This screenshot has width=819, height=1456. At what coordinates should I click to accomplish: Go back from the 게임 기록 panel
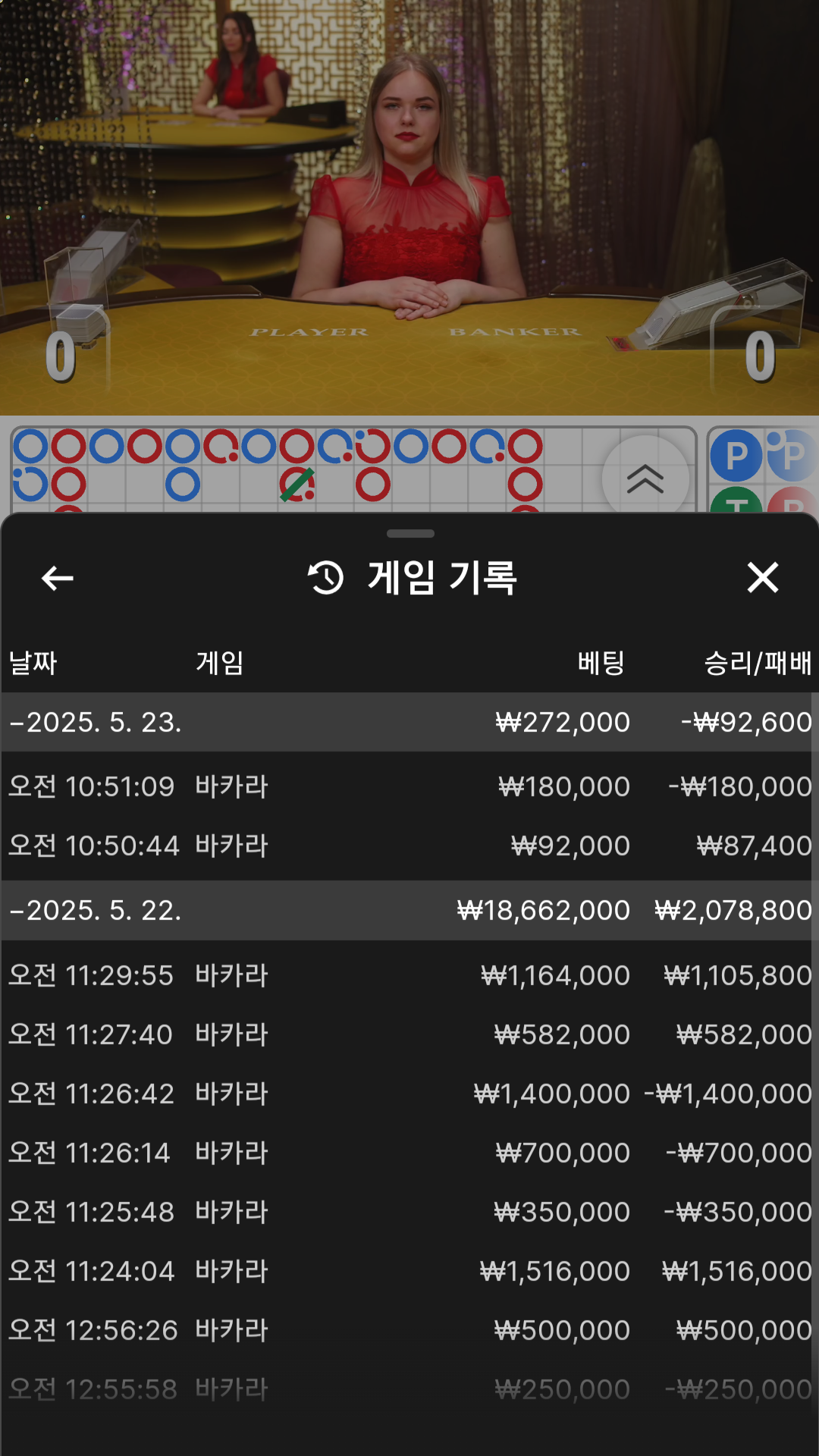click(x=57, y=578)
